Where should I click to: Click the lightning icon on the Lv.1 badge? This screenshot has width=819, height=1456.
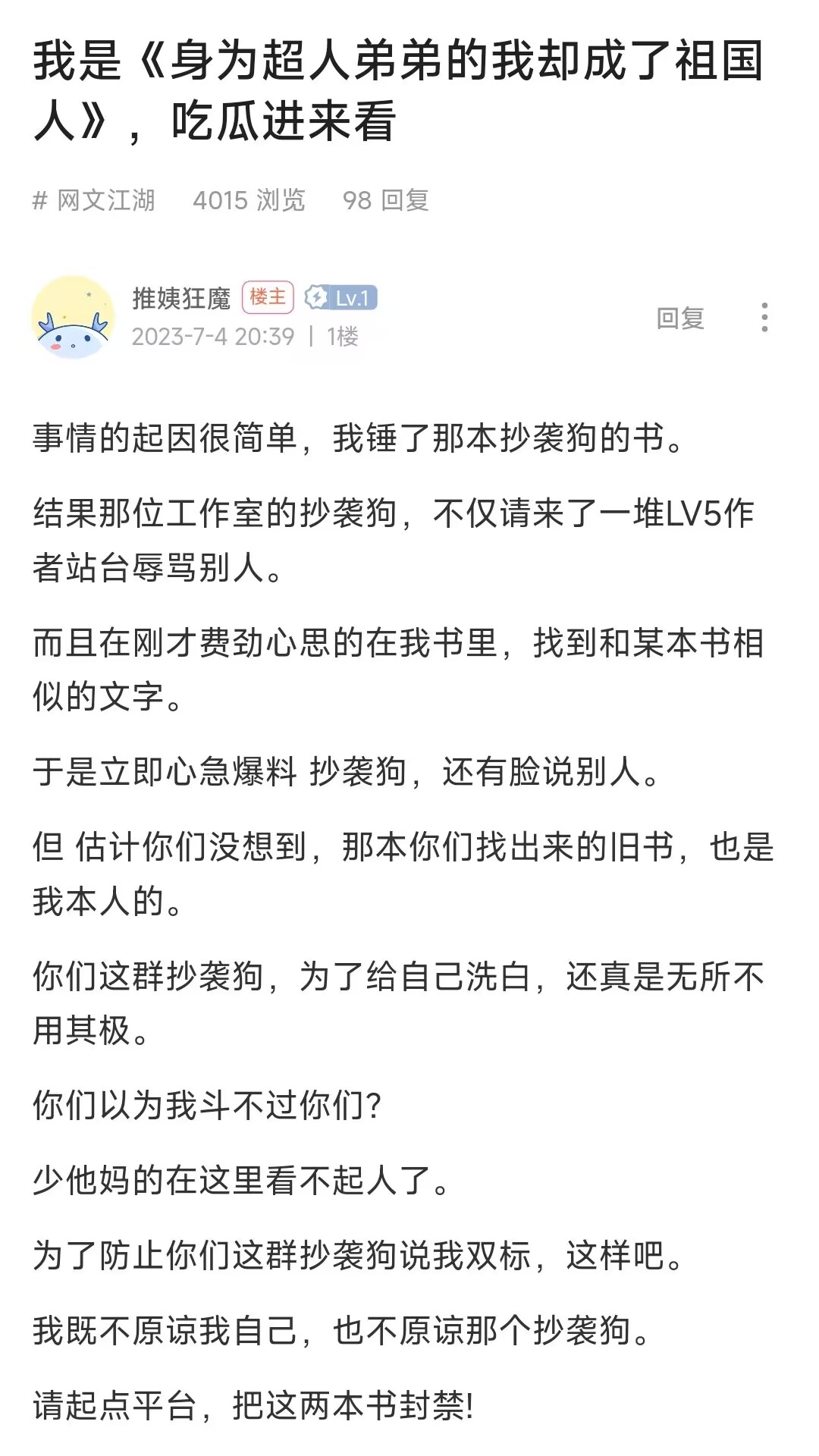point(316,298)
